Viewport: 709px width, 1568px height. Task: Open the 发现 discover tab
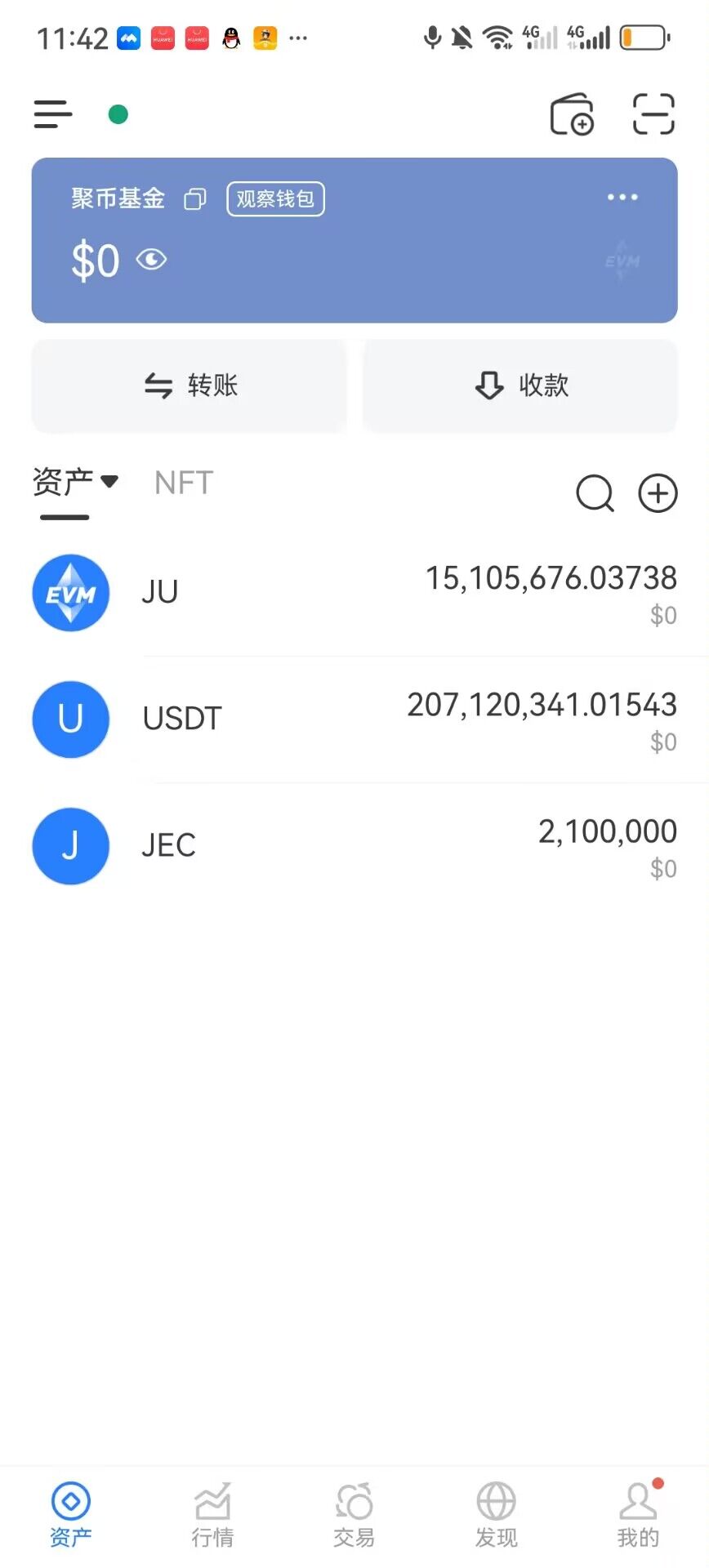tap(496, 1515)
